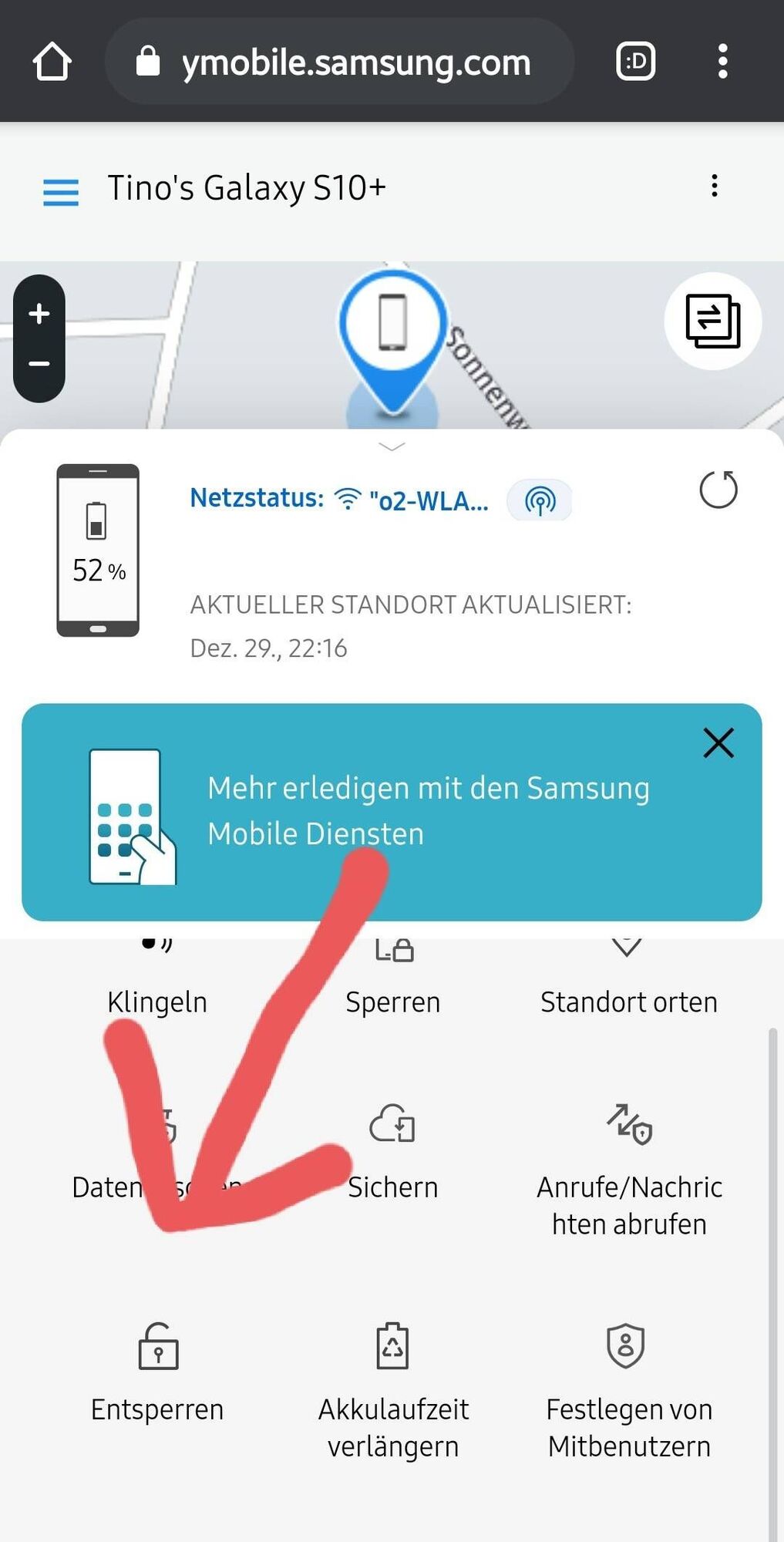
Task: Refresh the device status
Action: 718,490
